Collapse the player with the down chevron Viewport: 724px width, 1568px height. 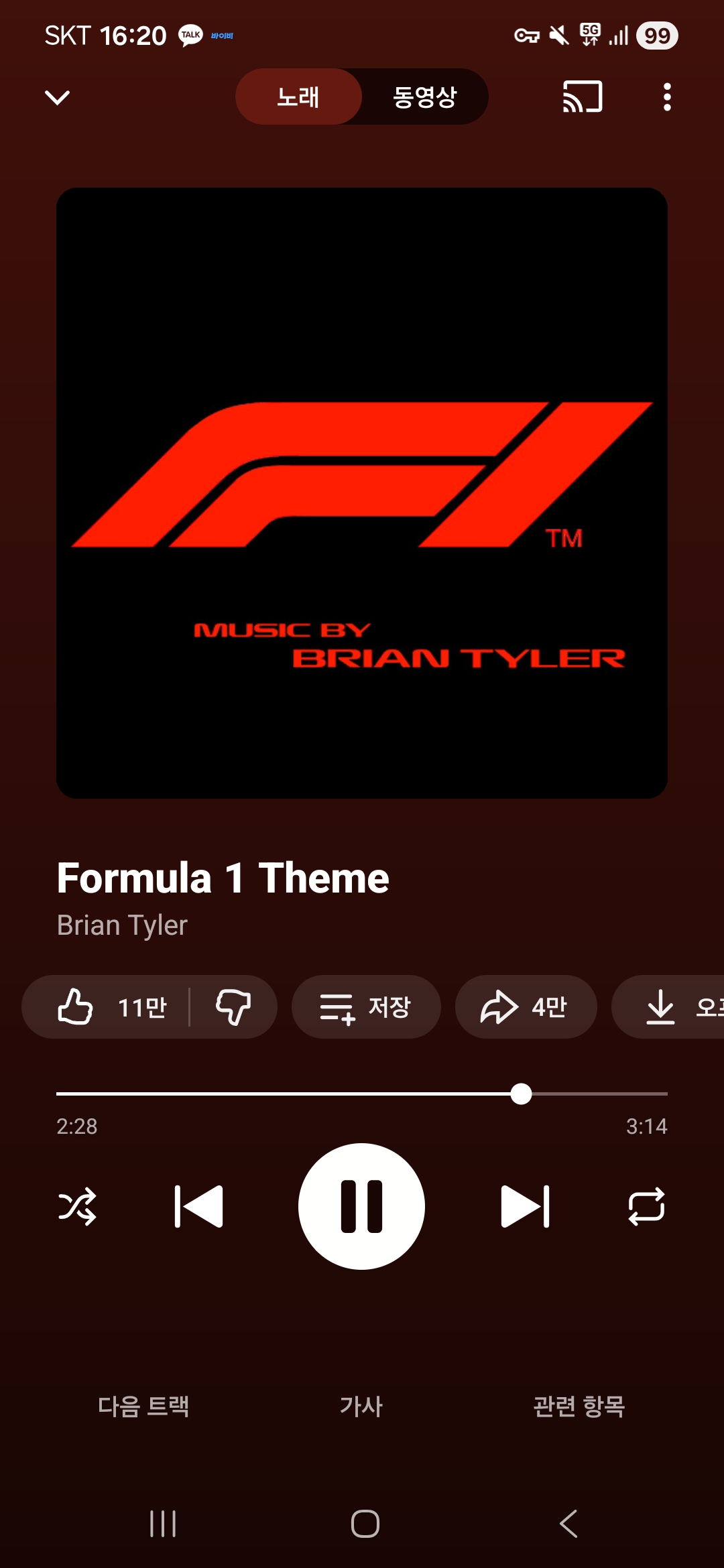tap(57, 98)
